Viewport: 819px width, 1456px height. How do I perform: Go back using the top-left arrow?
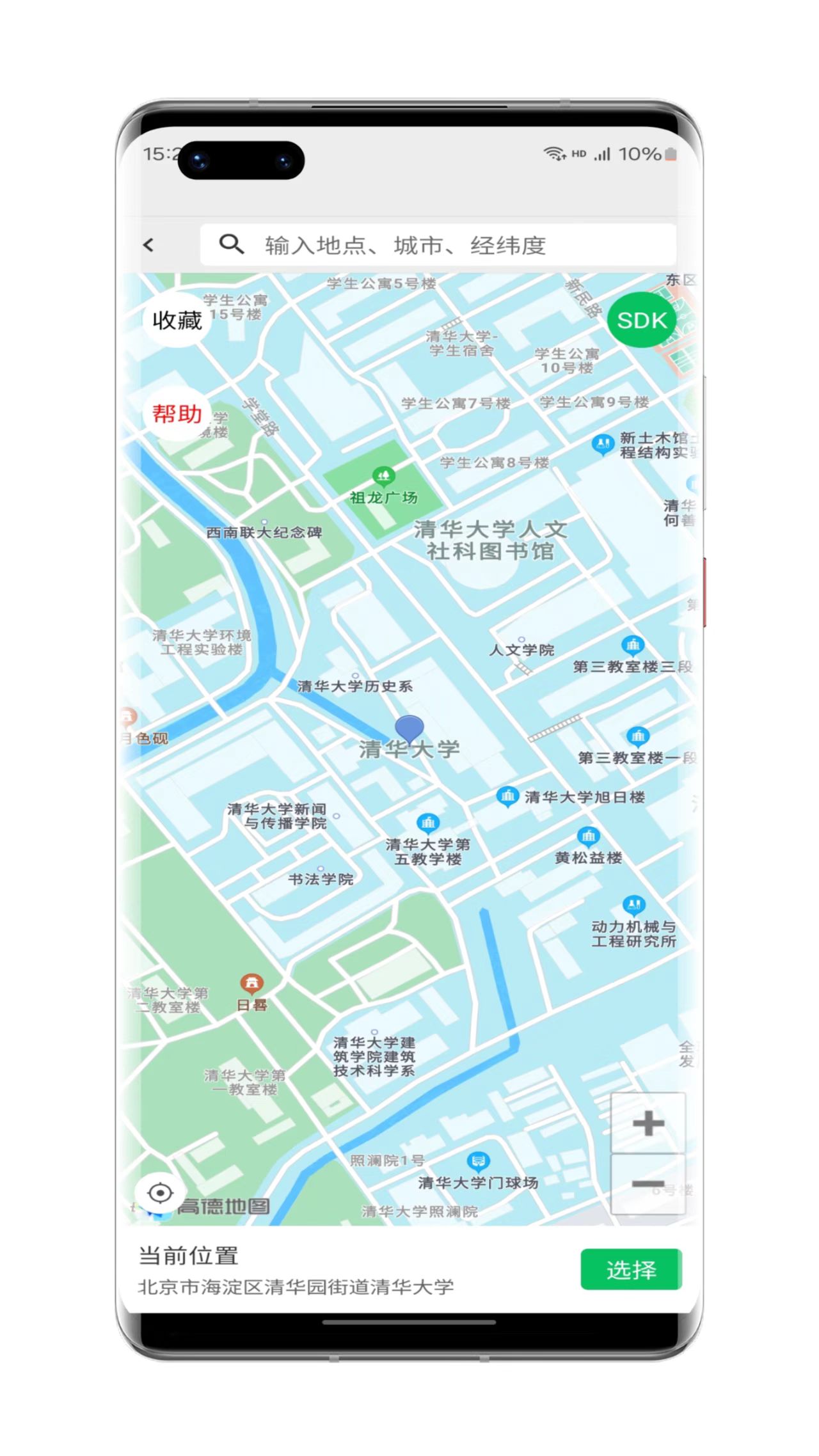149,244
